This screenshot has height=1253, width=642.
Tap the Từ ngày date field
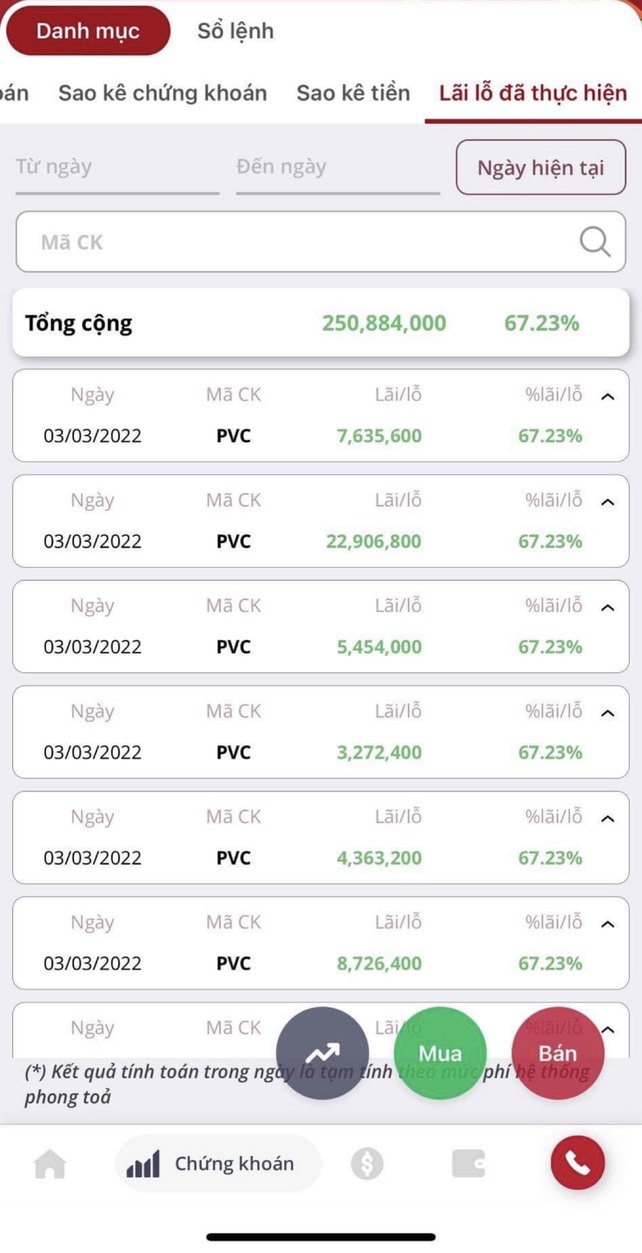click(x=116, y=167)
